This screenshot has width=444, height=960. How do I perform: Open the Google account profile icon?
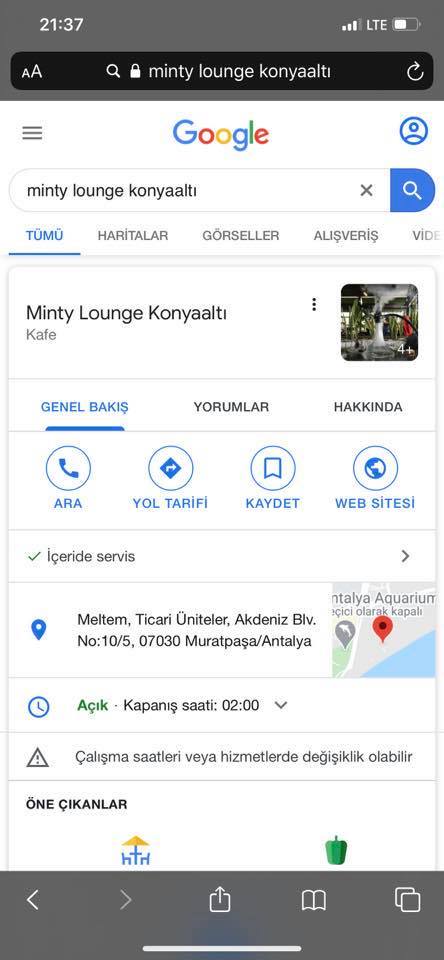(x=413, y=131)
